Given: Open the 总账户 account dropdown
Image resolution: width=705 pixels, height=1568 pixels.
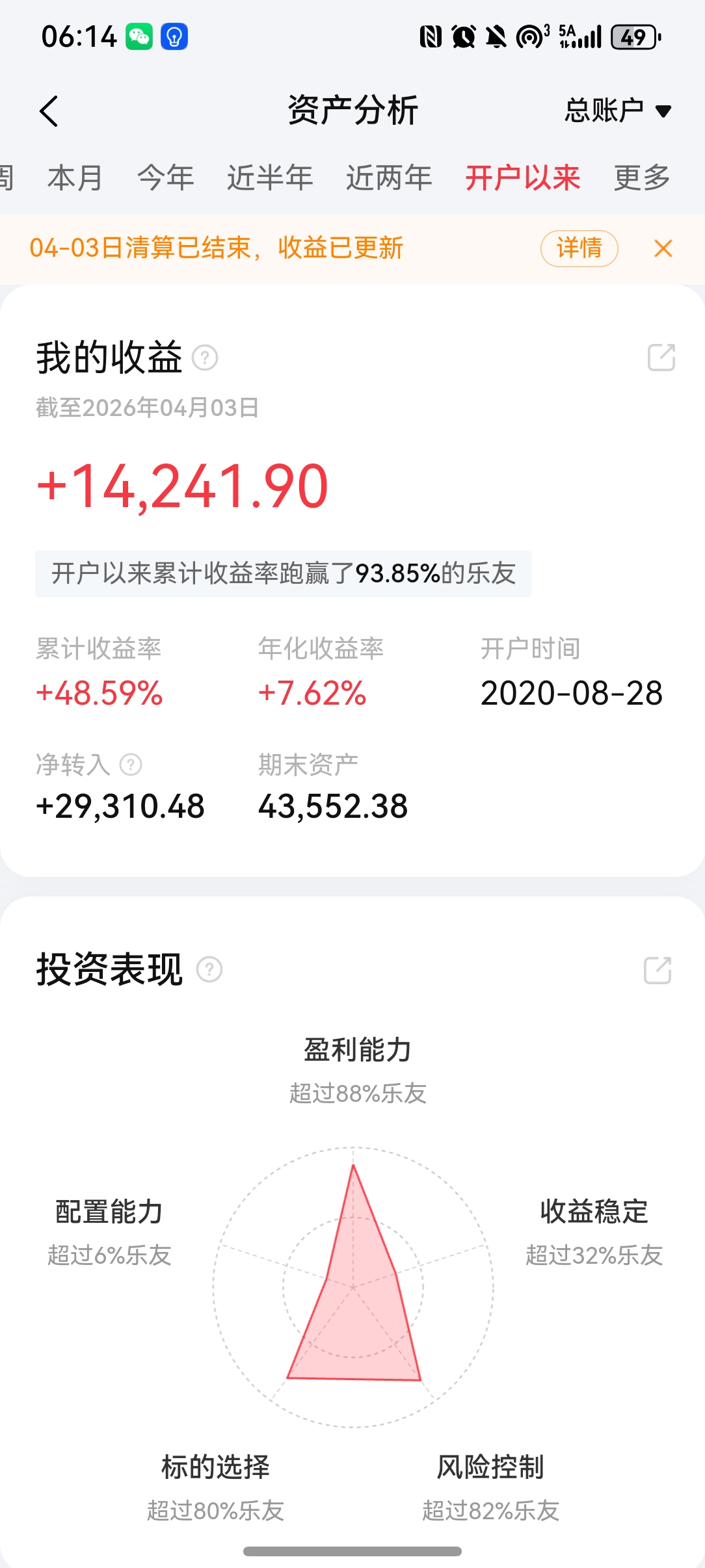Looking at the screenshot, I should 617,111.
